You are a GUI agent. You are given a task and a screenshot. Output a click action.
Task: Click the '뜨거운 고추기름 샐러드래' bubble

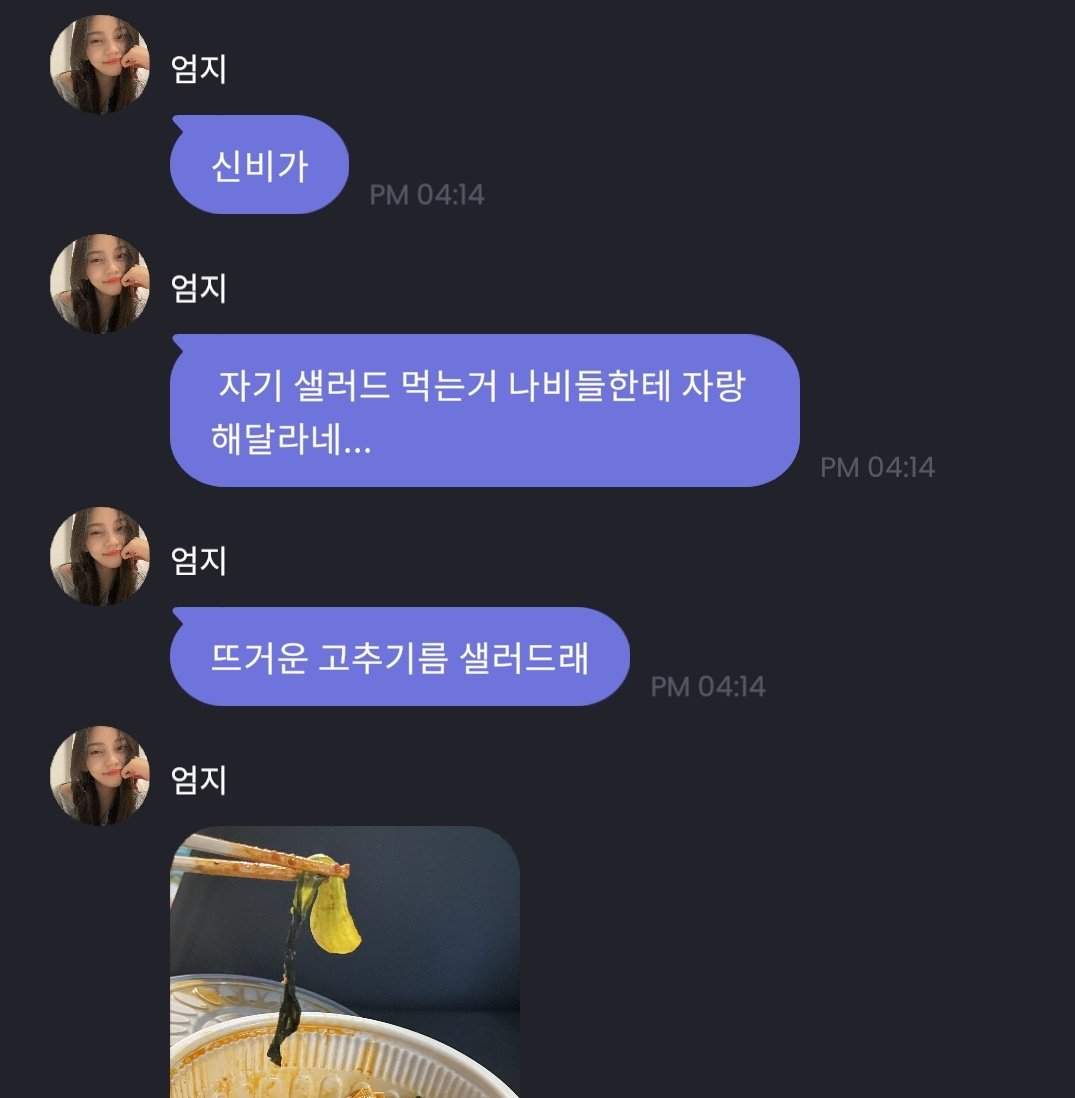click(400, 656)
